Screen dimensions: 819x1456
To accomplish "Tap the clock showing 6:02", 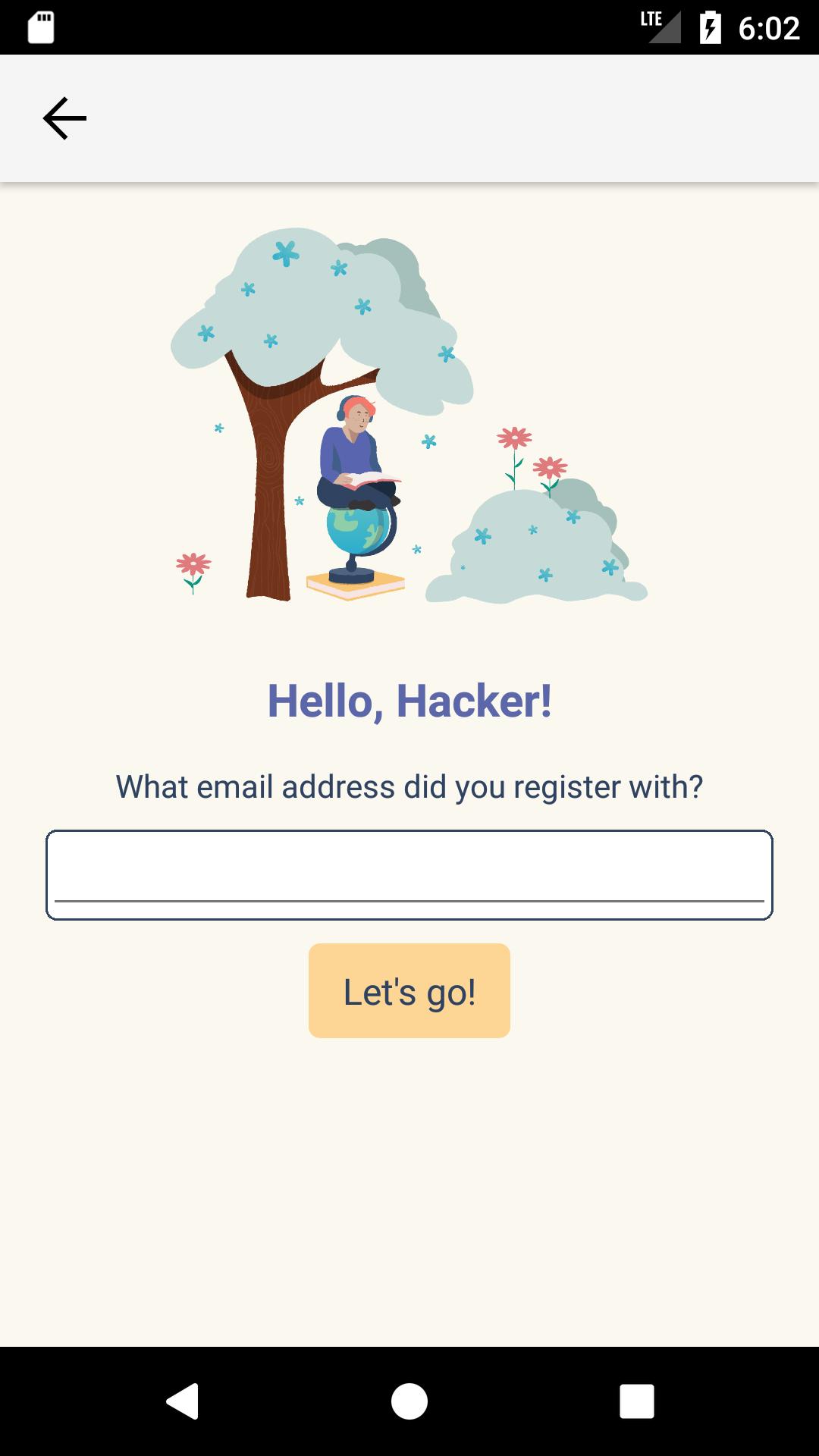I will (768, 27).
